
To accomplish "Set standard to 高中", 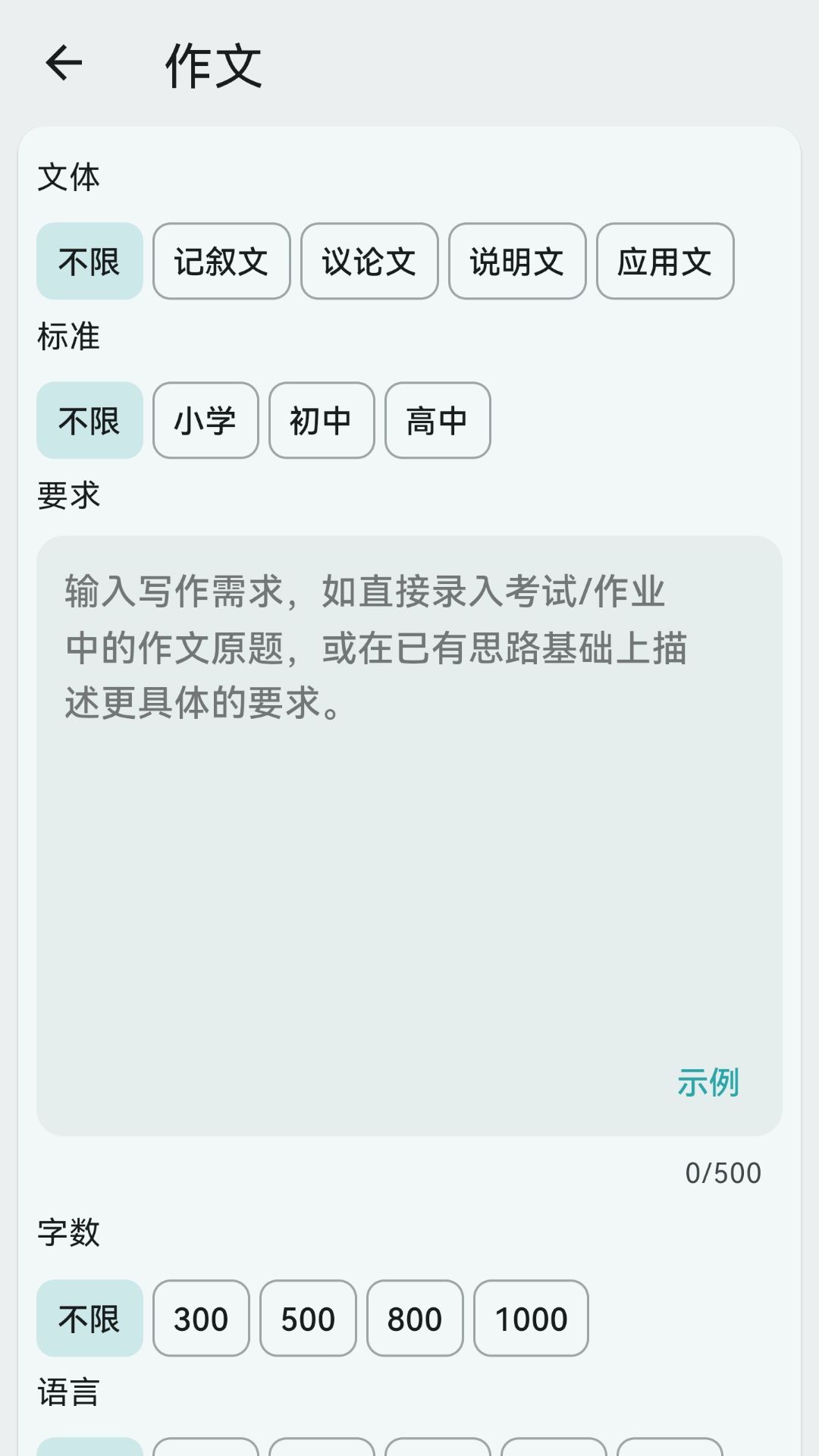I will (438, 420).
